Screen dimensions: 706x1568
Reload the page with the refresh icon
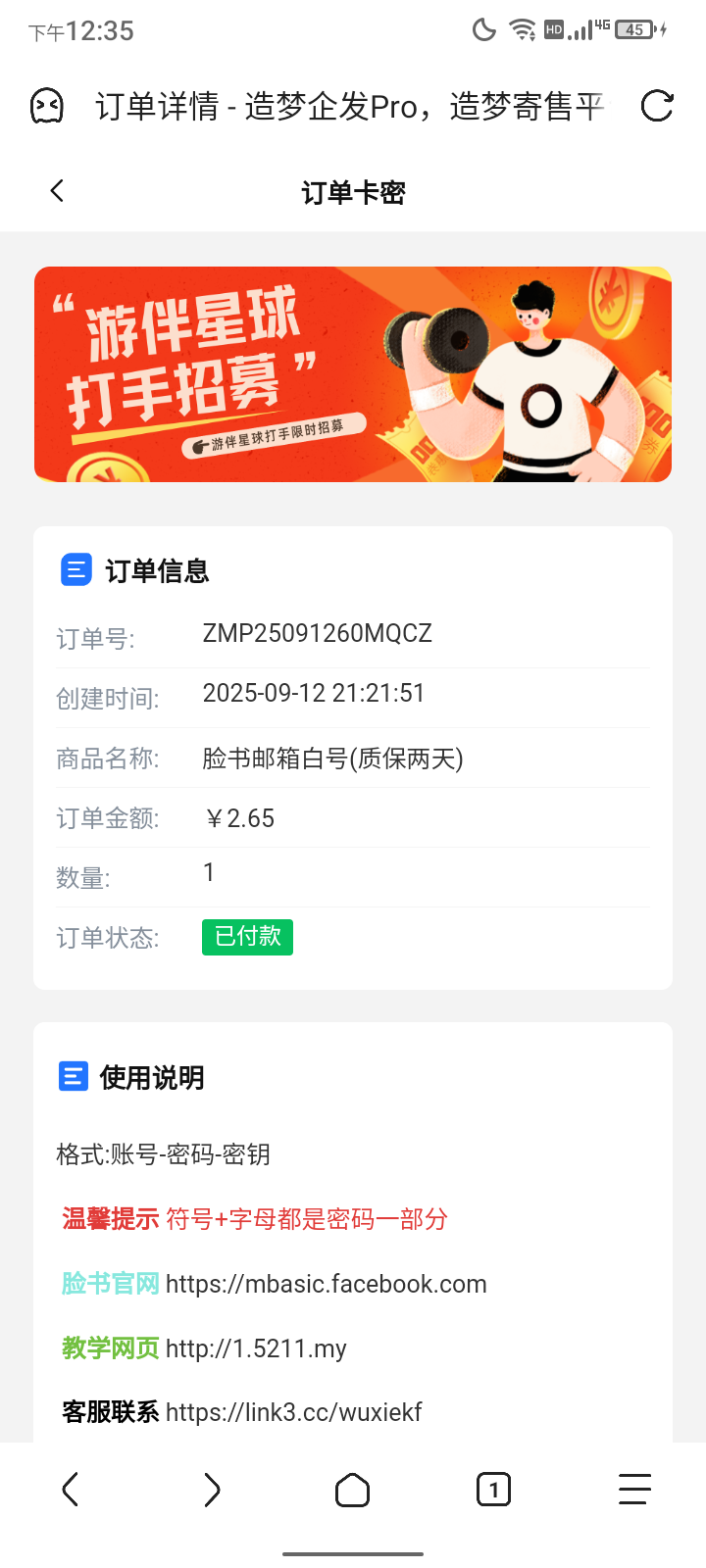tap(657, 106)
